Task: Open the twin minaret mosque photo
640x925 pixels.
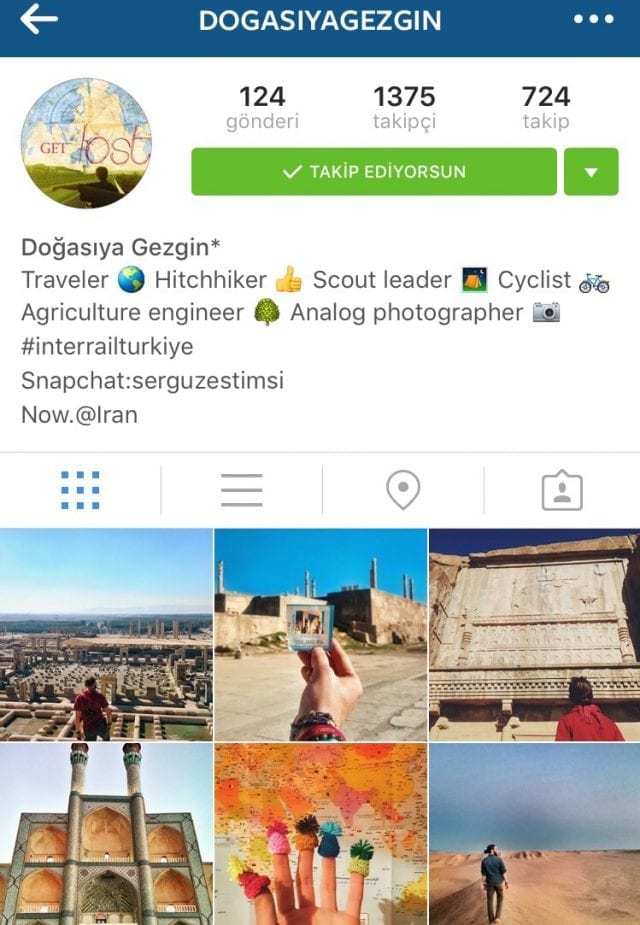Action: click(106, 834)
